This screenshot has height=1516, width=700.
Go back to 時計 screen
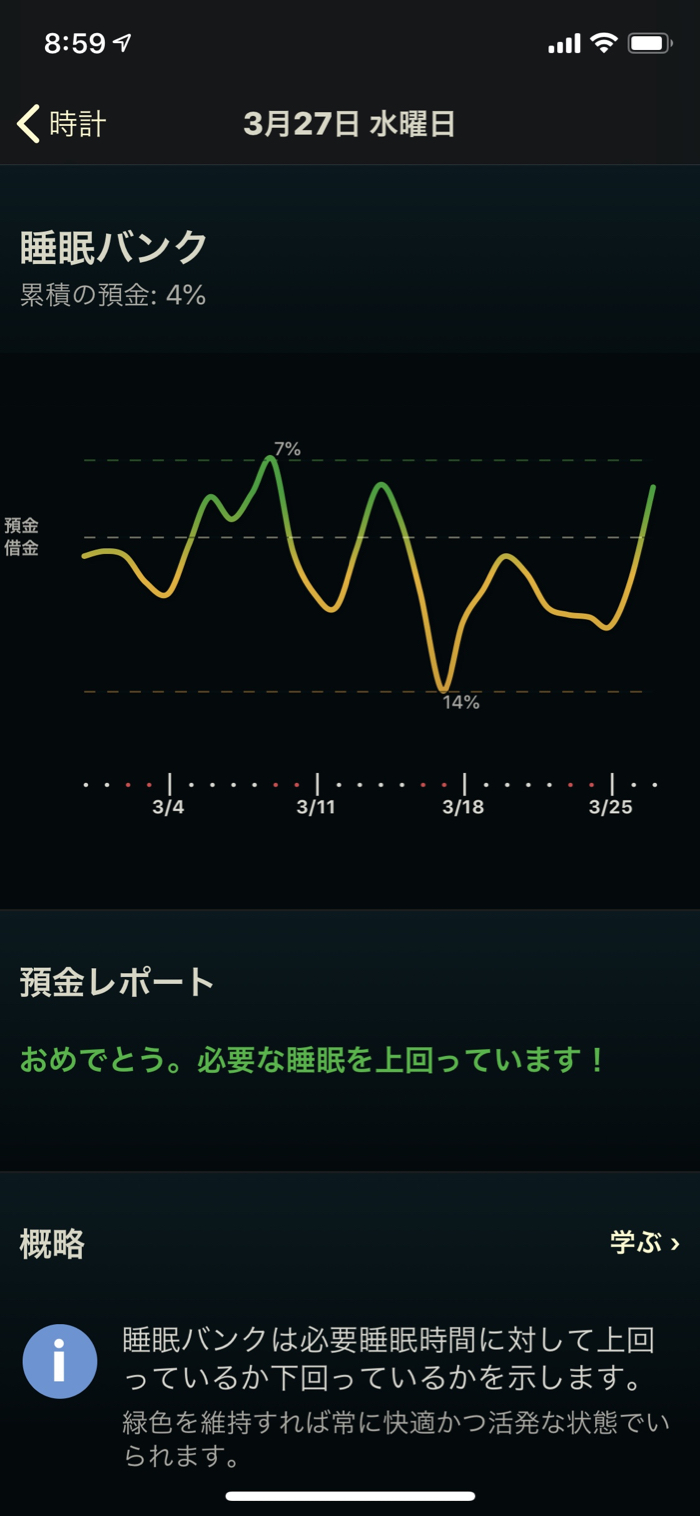pos(62,124)
